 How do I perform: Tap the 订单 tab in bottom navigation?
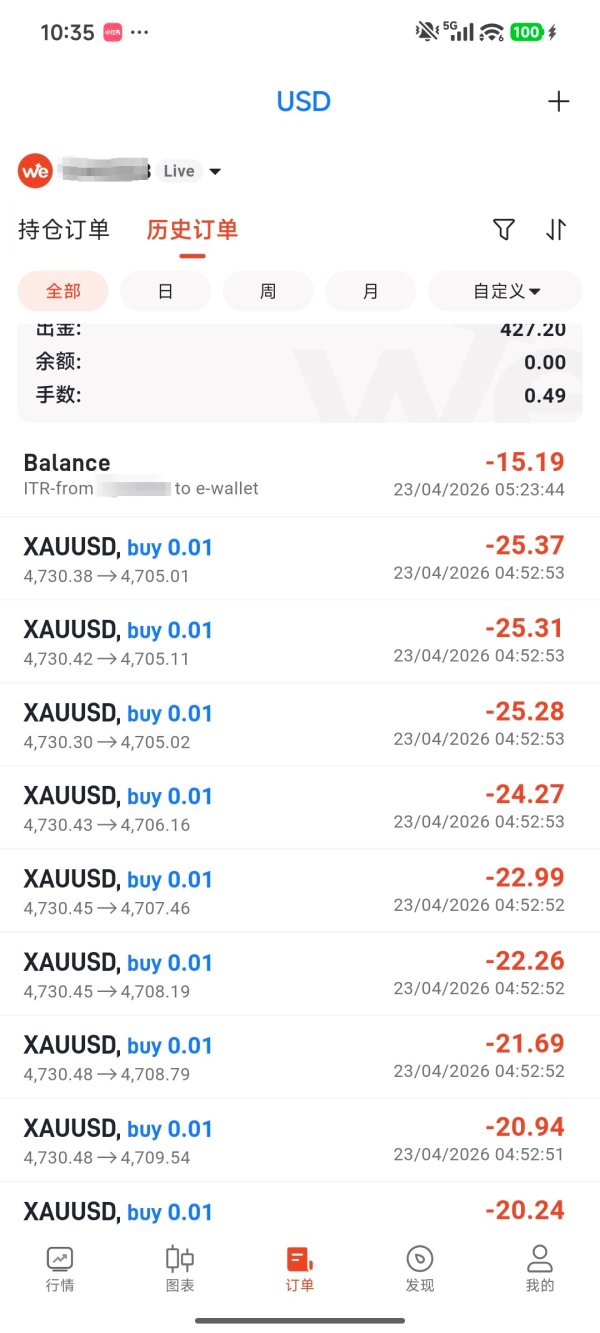[x=300, y=1269]
